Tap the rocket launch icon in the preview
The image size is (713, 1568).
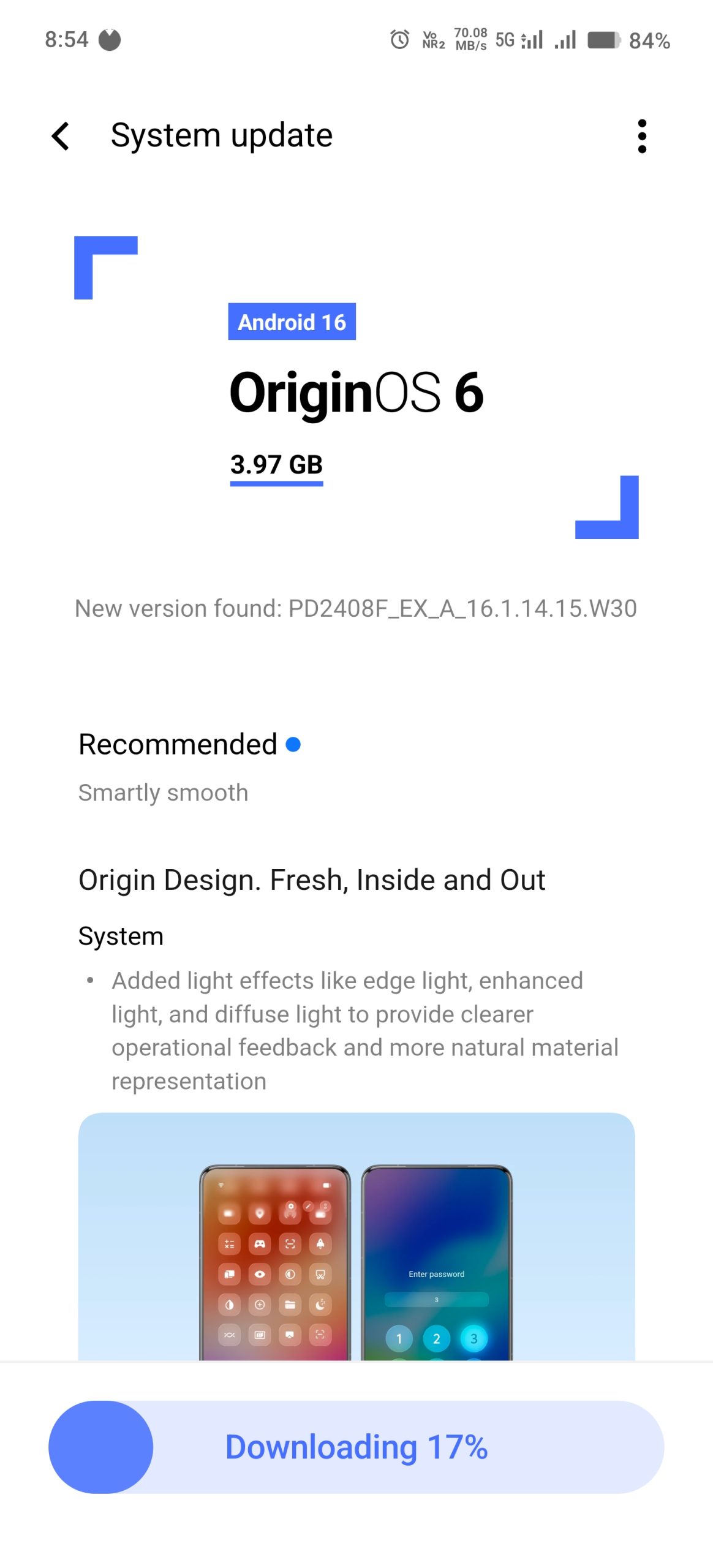coord(320,1244)
